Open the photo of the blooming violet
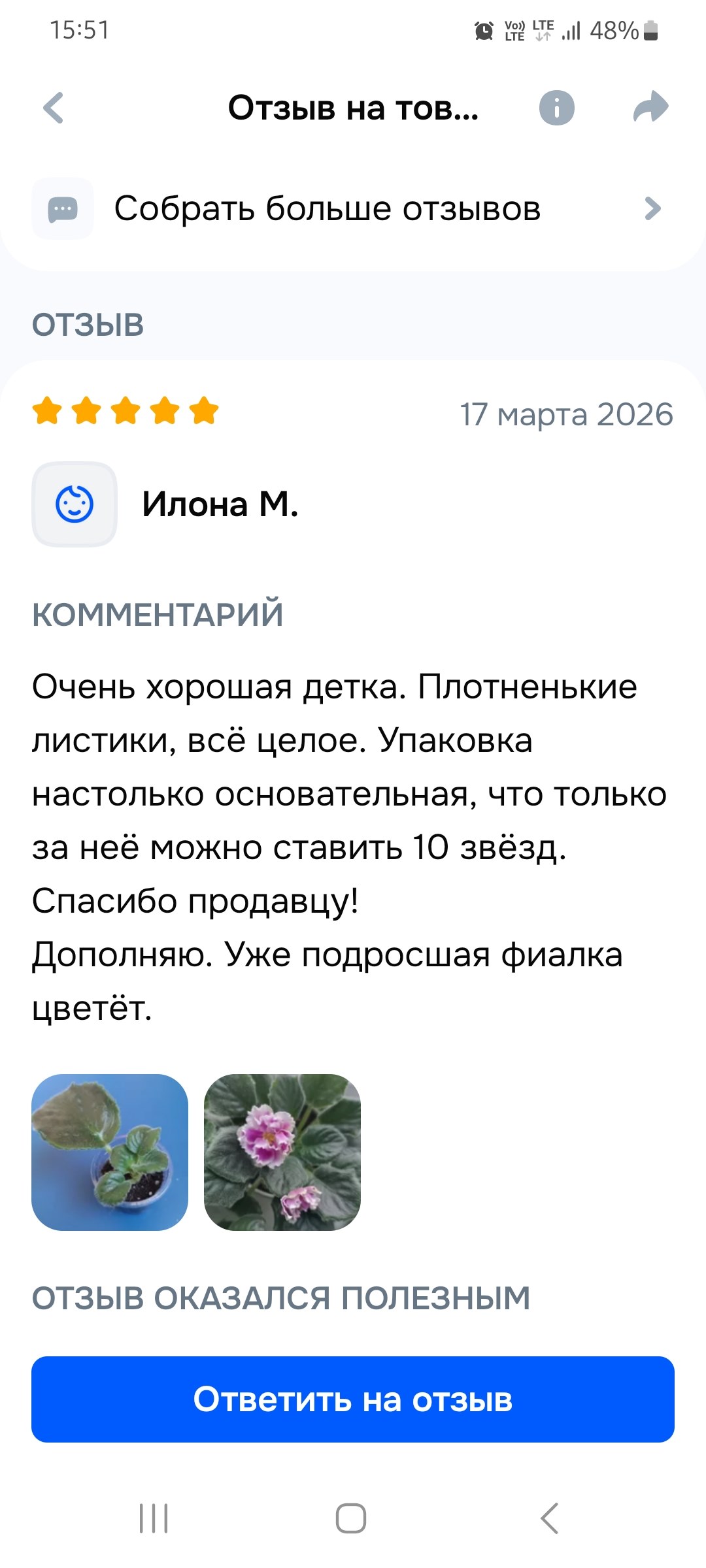 pyautogui.click(x=282, y=1152)
